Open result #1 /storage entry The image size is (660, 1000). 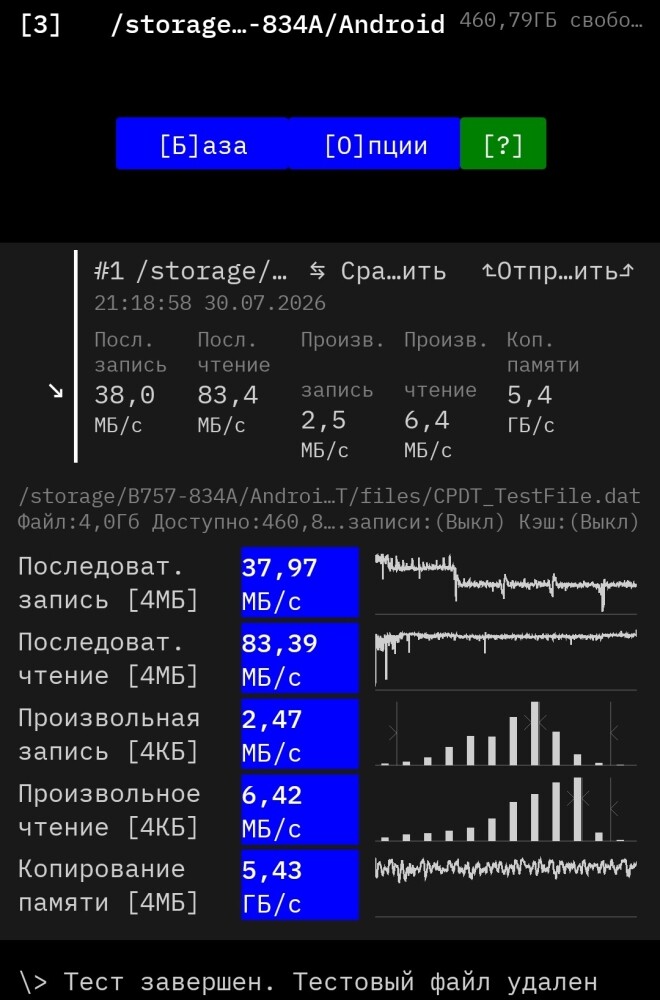click(x=191, y=272)
